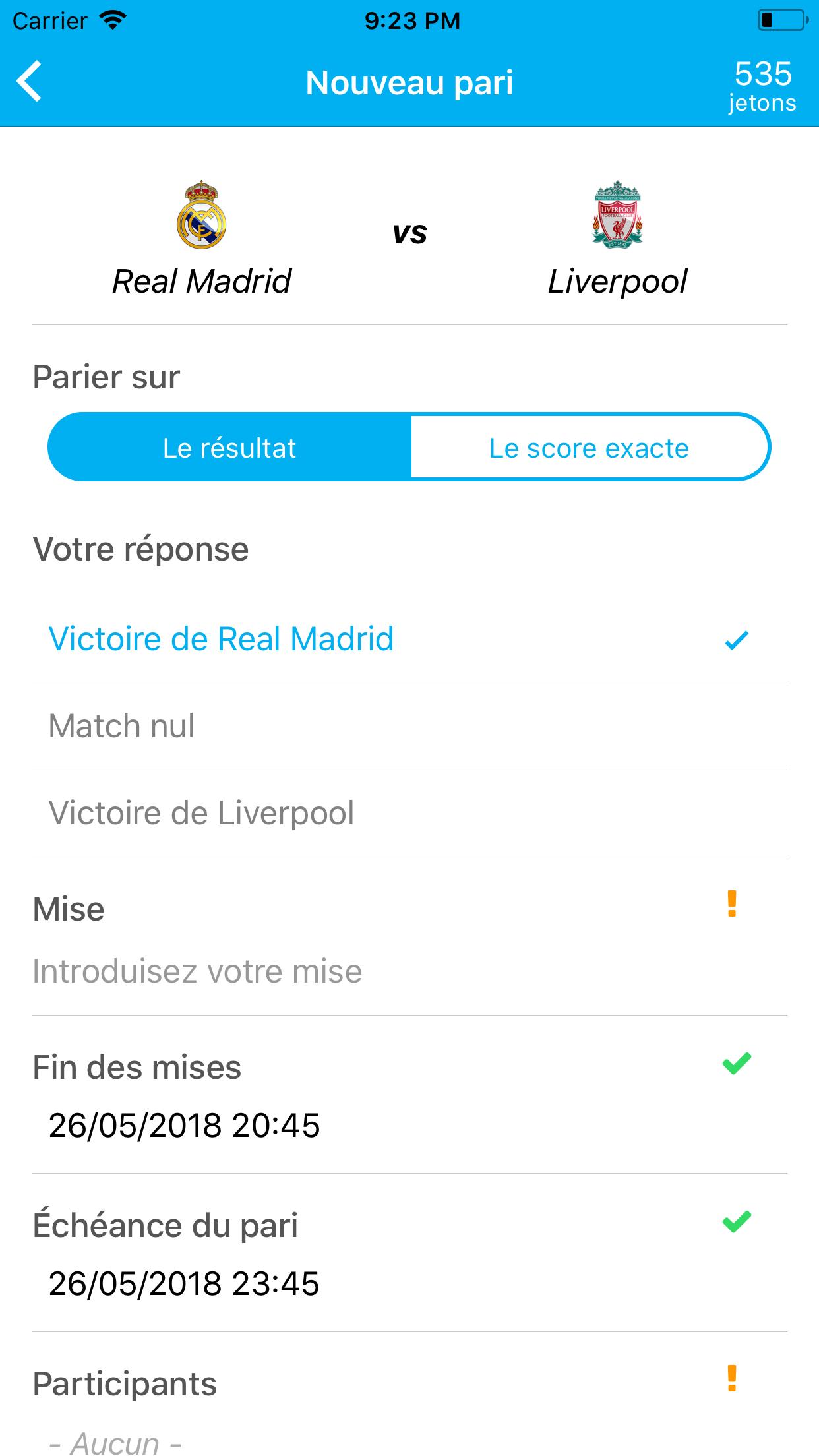
Task: Deselect Victoire de Real Madrid option
Action: point(220,638)
